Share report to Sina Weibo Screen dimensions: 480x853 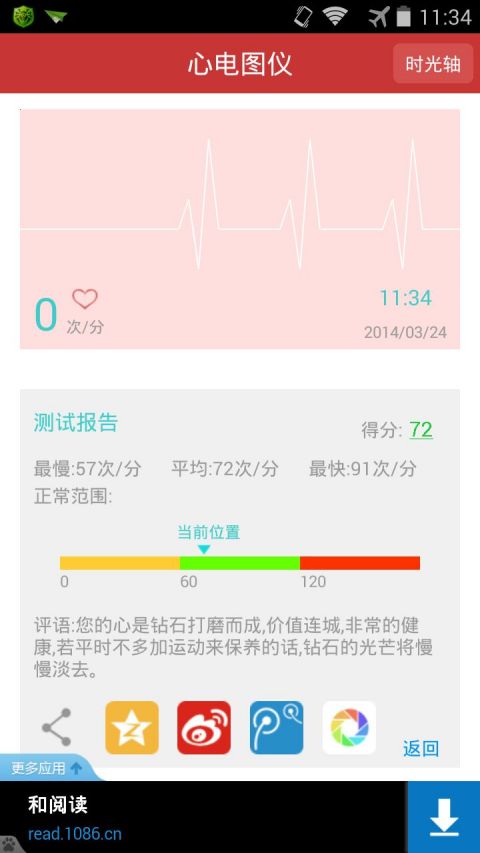pos(204,727)
